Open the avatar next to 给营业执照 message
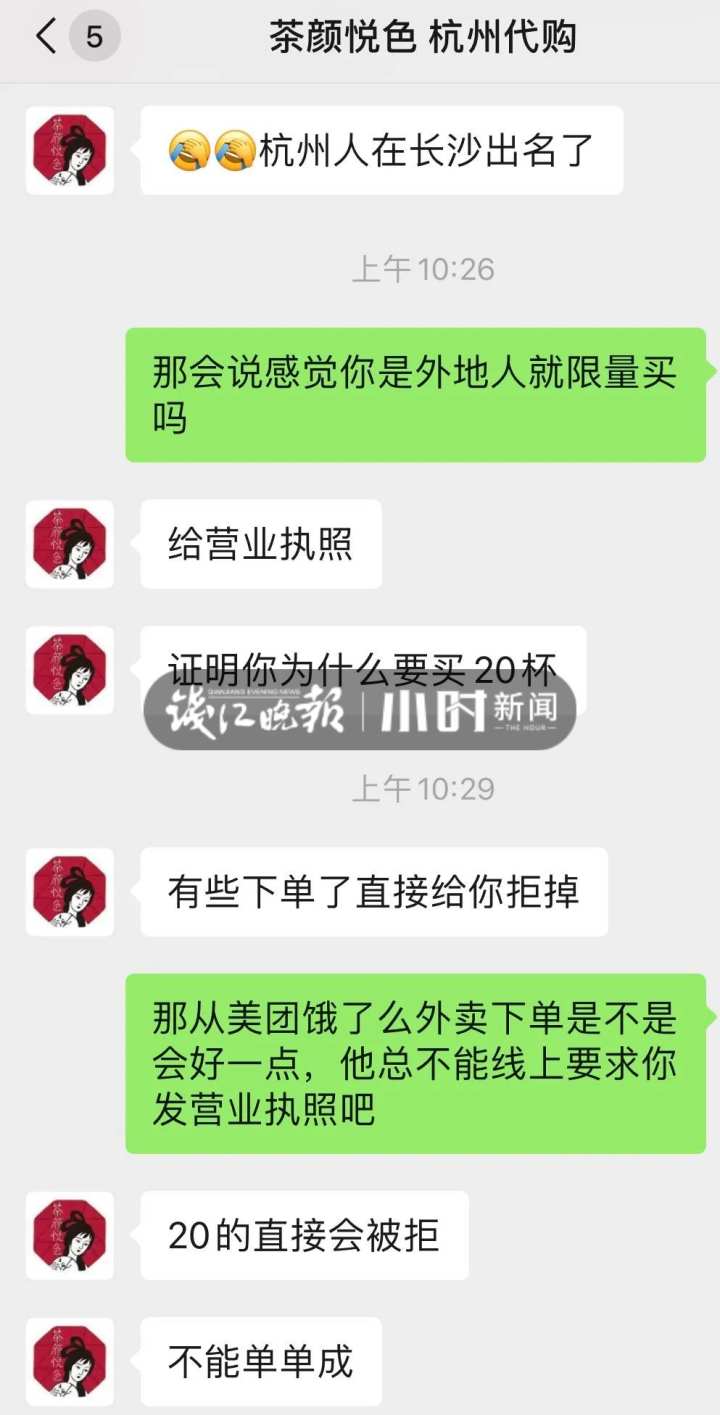This screenshot has width=720, height=1415. 69,544
